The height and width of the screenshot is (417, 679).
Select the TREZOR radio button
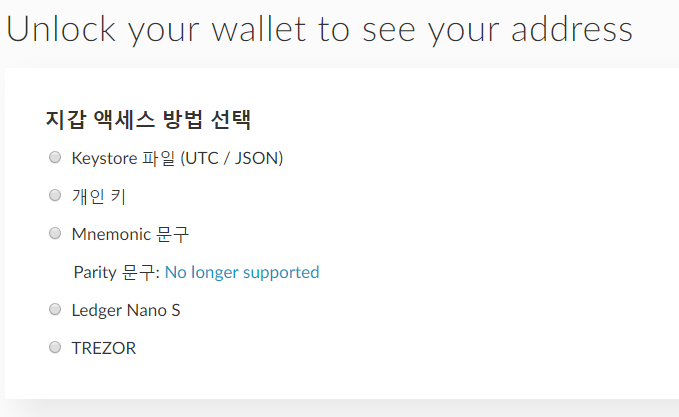[x=55, y=347]
